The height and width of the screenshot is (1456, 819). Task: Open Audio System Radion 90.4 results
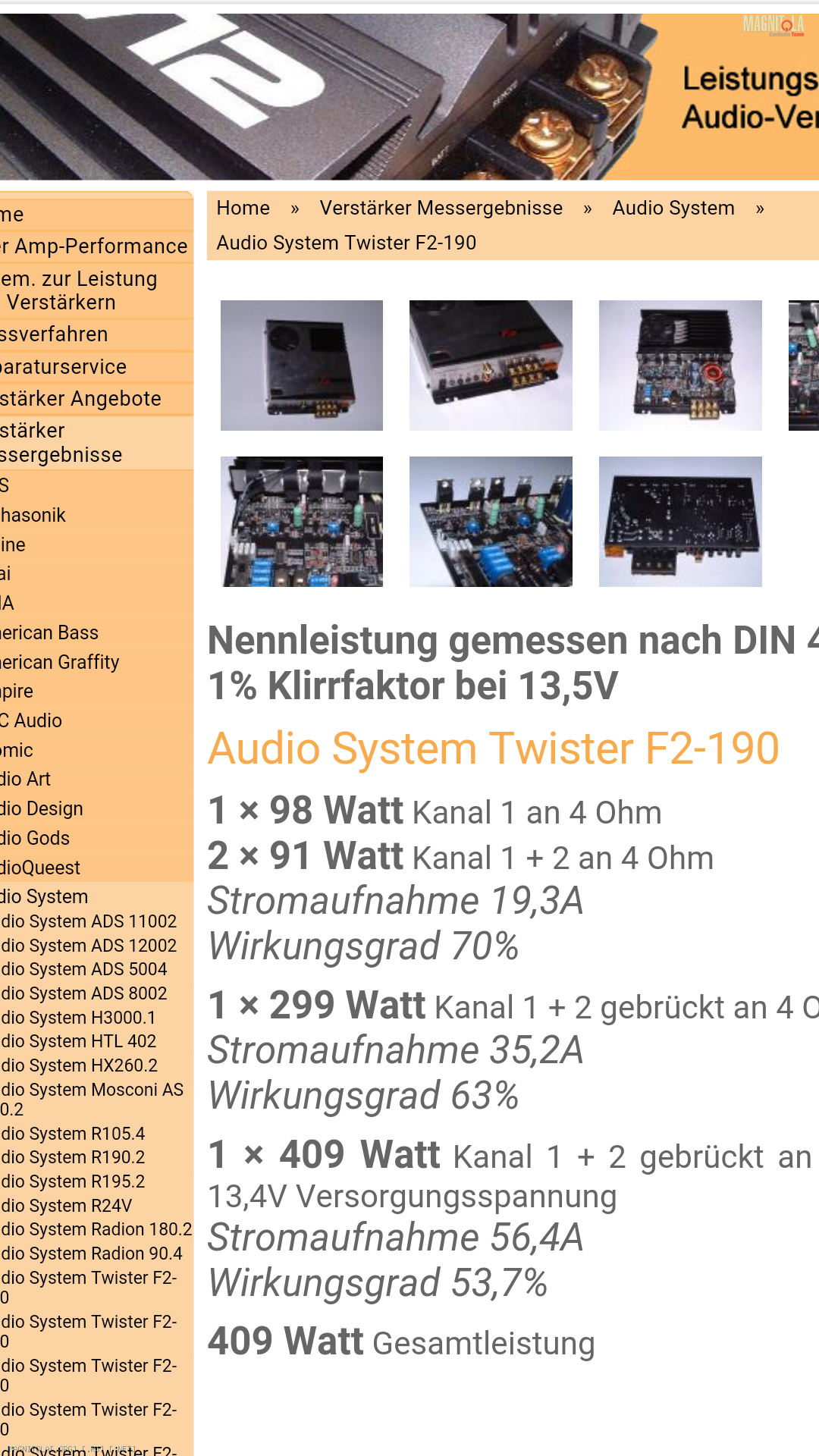pos(92,1254)
